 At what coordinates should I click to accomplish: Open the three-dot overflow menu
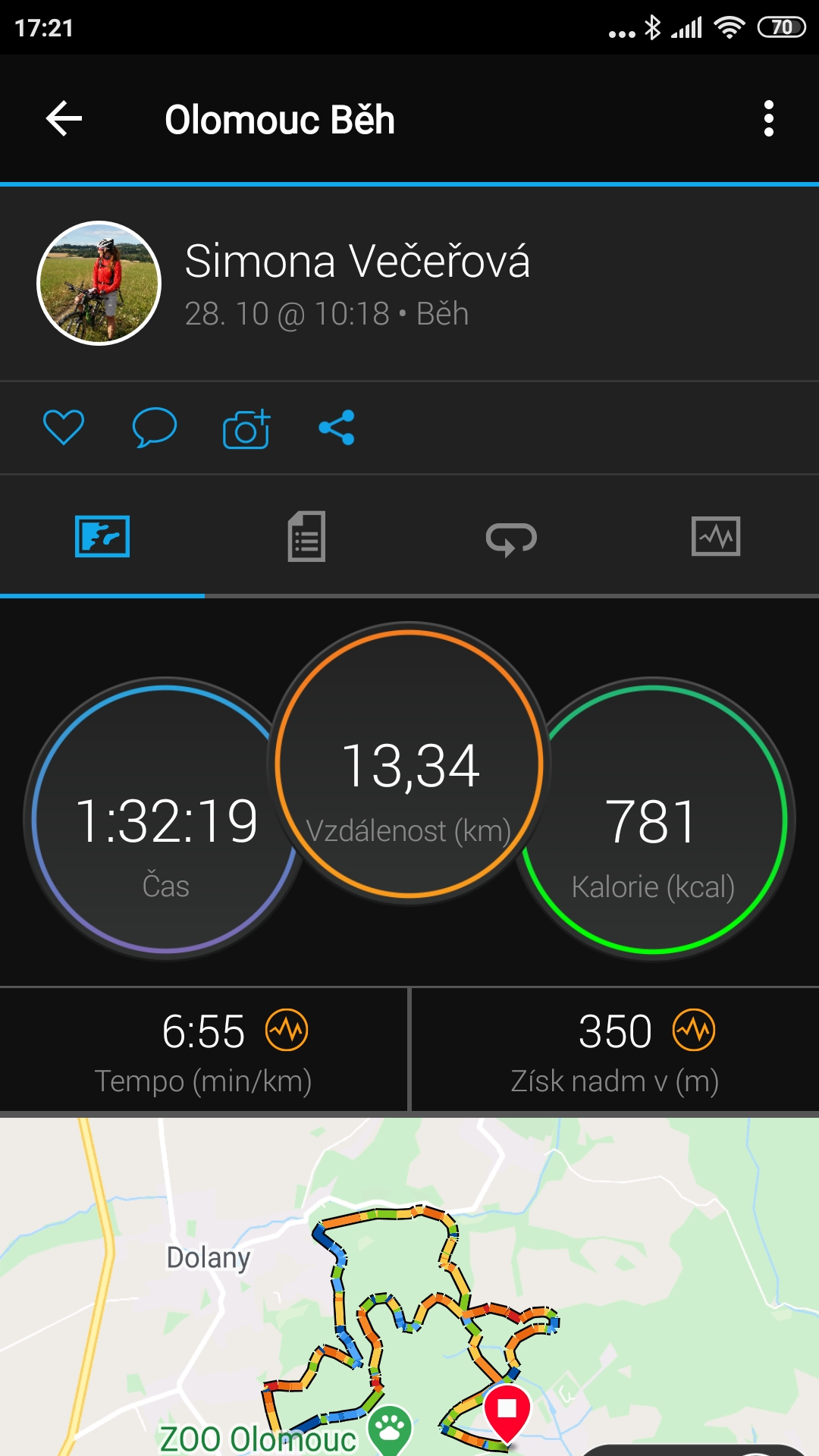(769, 119)
